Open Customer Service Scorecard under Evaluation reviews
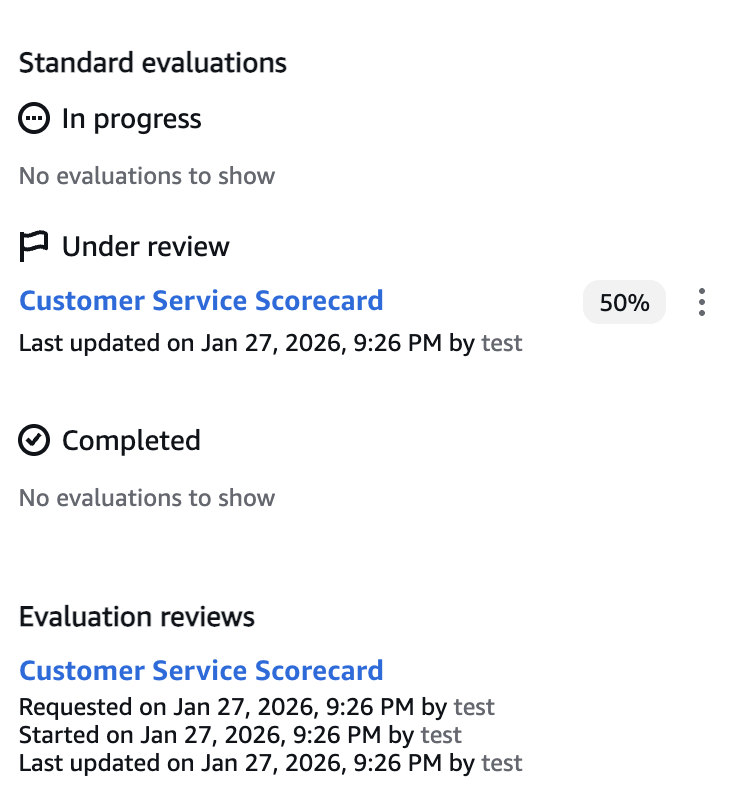 201,671
